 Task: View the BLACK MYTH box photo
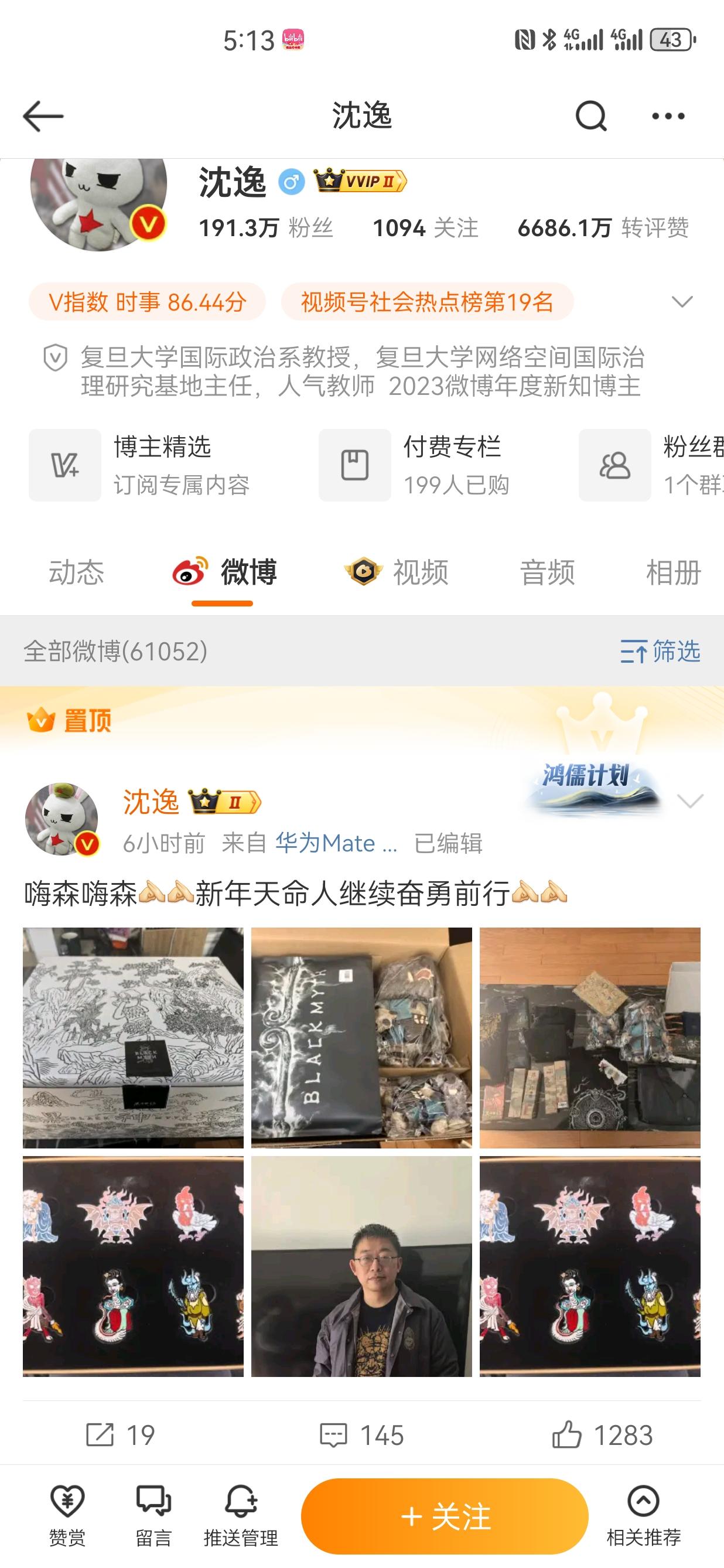click(361, 1037)
